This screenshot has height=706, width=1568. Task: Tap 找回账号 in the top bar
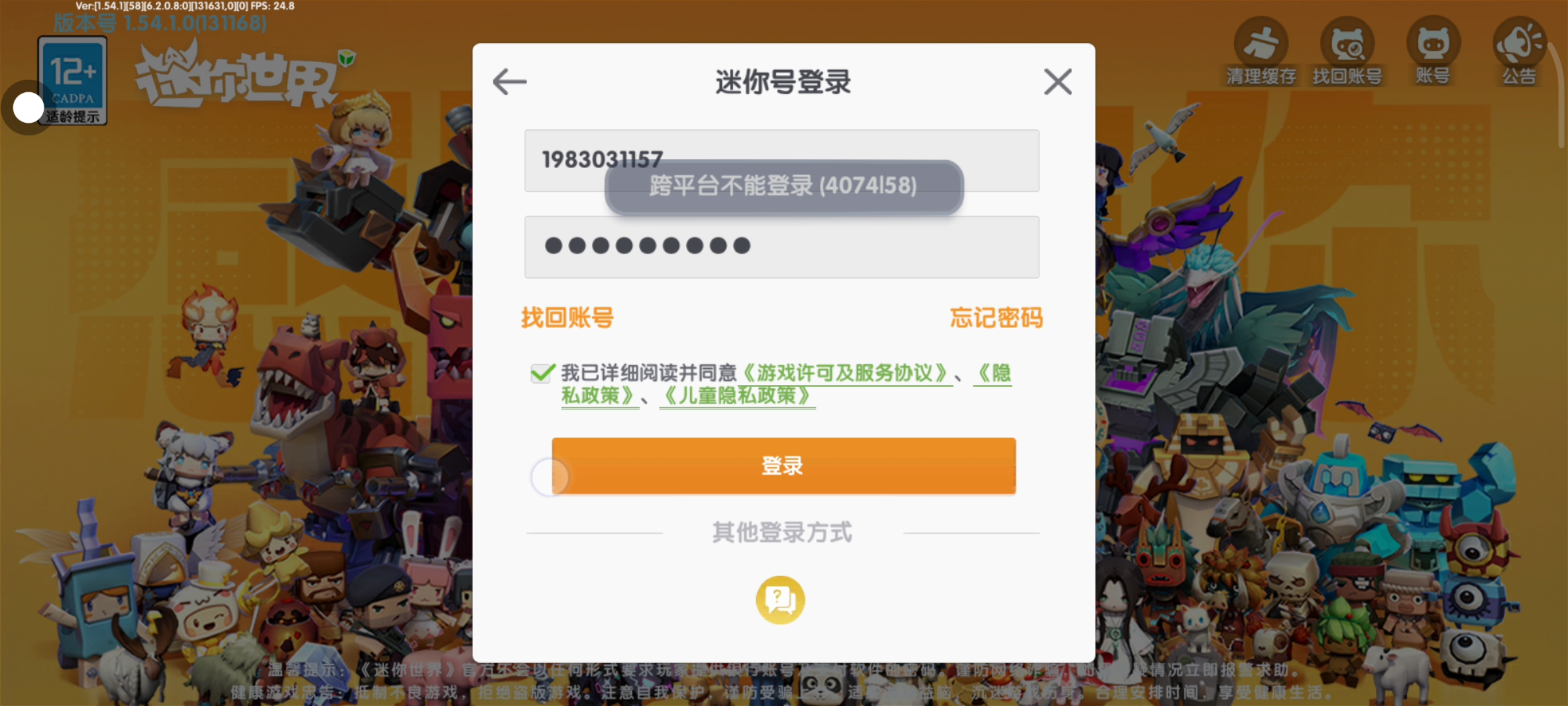click(x=1347, y=52)
